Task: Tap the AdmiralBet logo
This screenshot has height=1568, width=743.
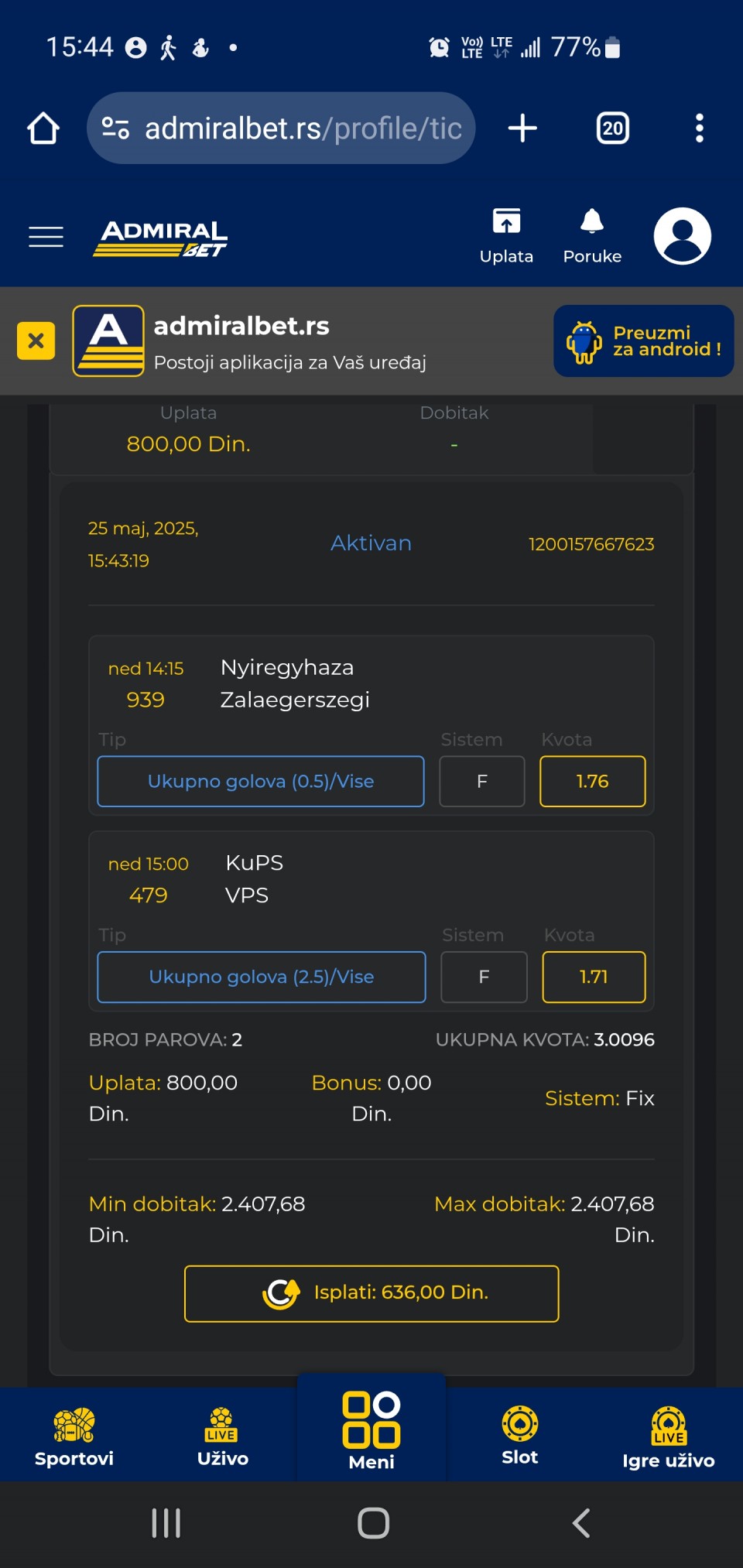Action: (x=161, y=238)
